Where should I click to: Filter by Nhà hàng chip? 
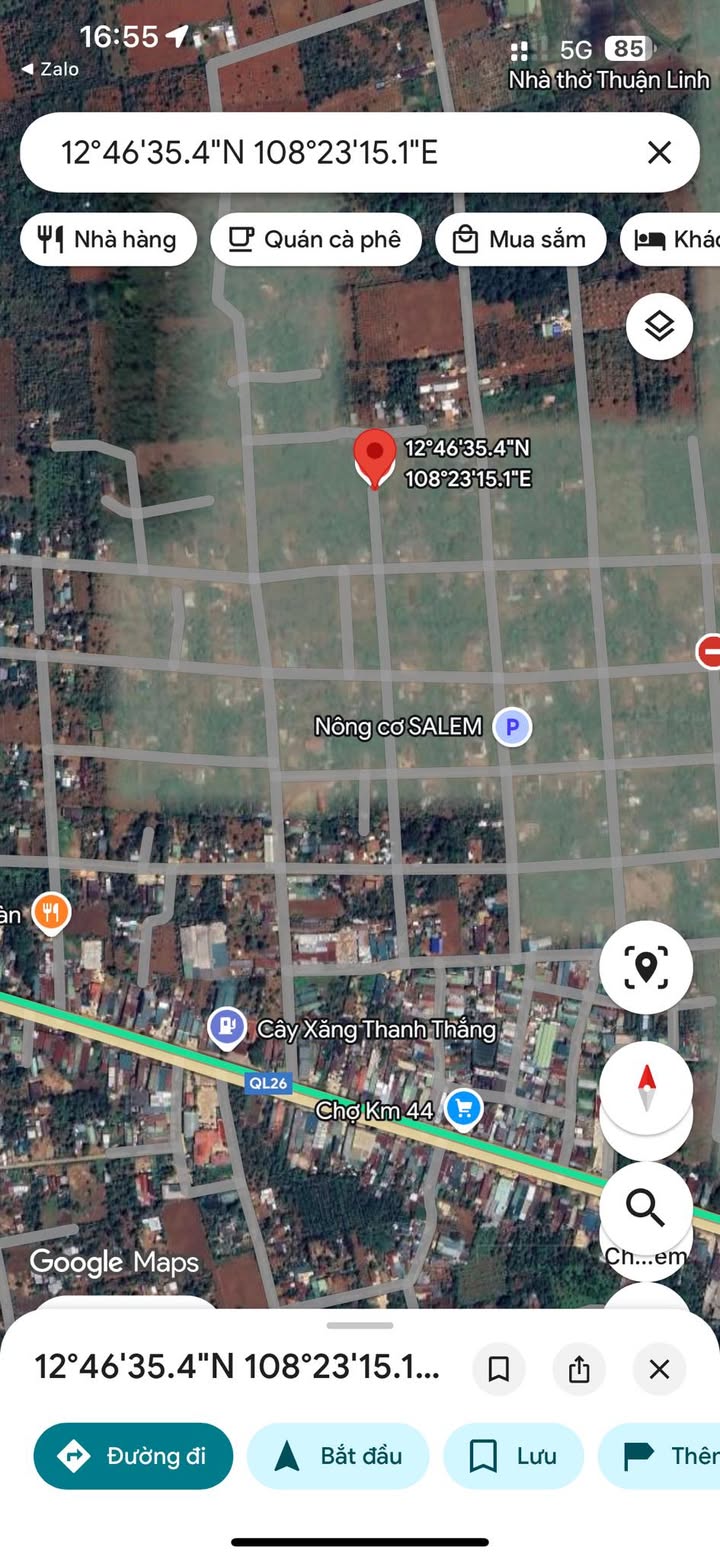[x=107, y=240]
